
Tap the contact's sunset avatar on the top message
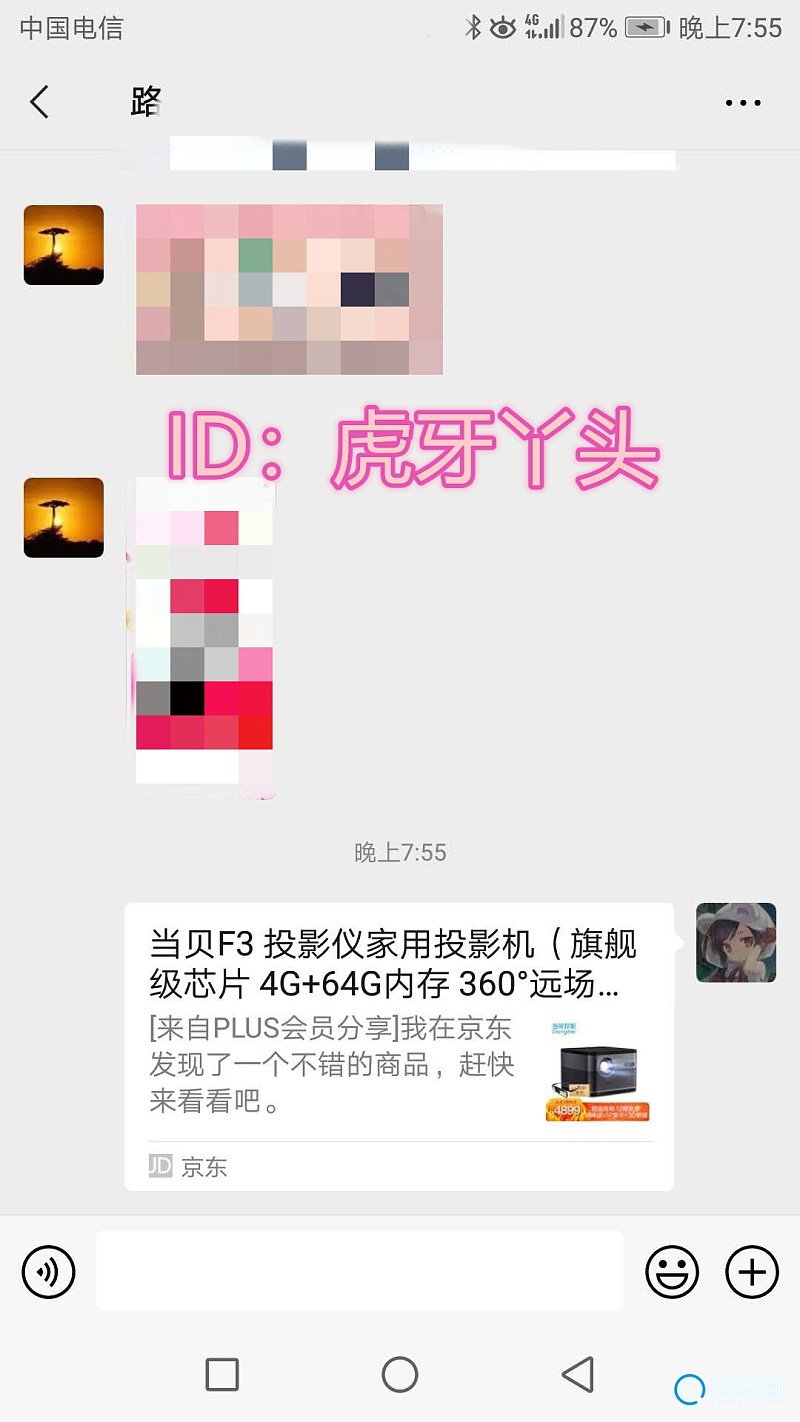(x=64, y=245)
